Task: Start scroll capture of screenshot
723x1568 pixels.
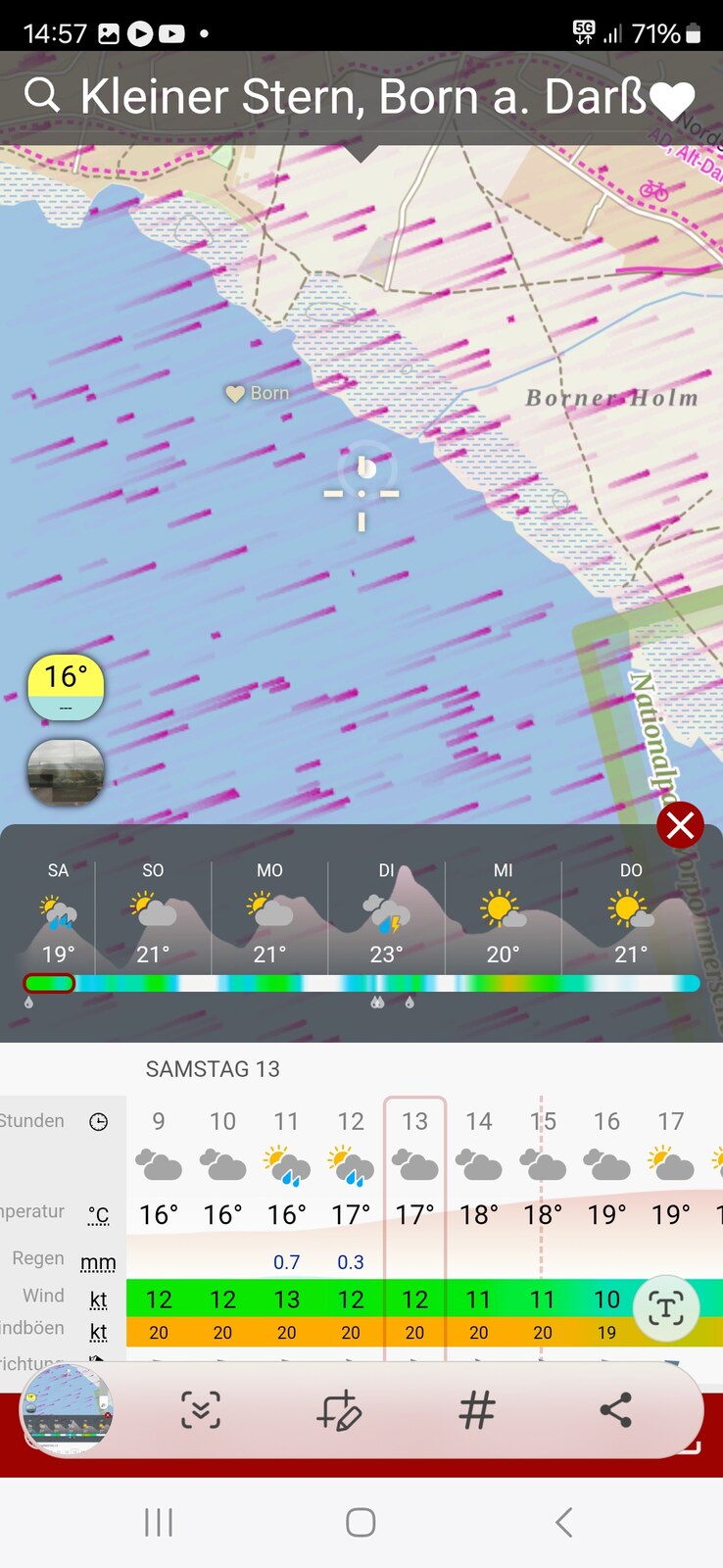Action: [201, 1410]
